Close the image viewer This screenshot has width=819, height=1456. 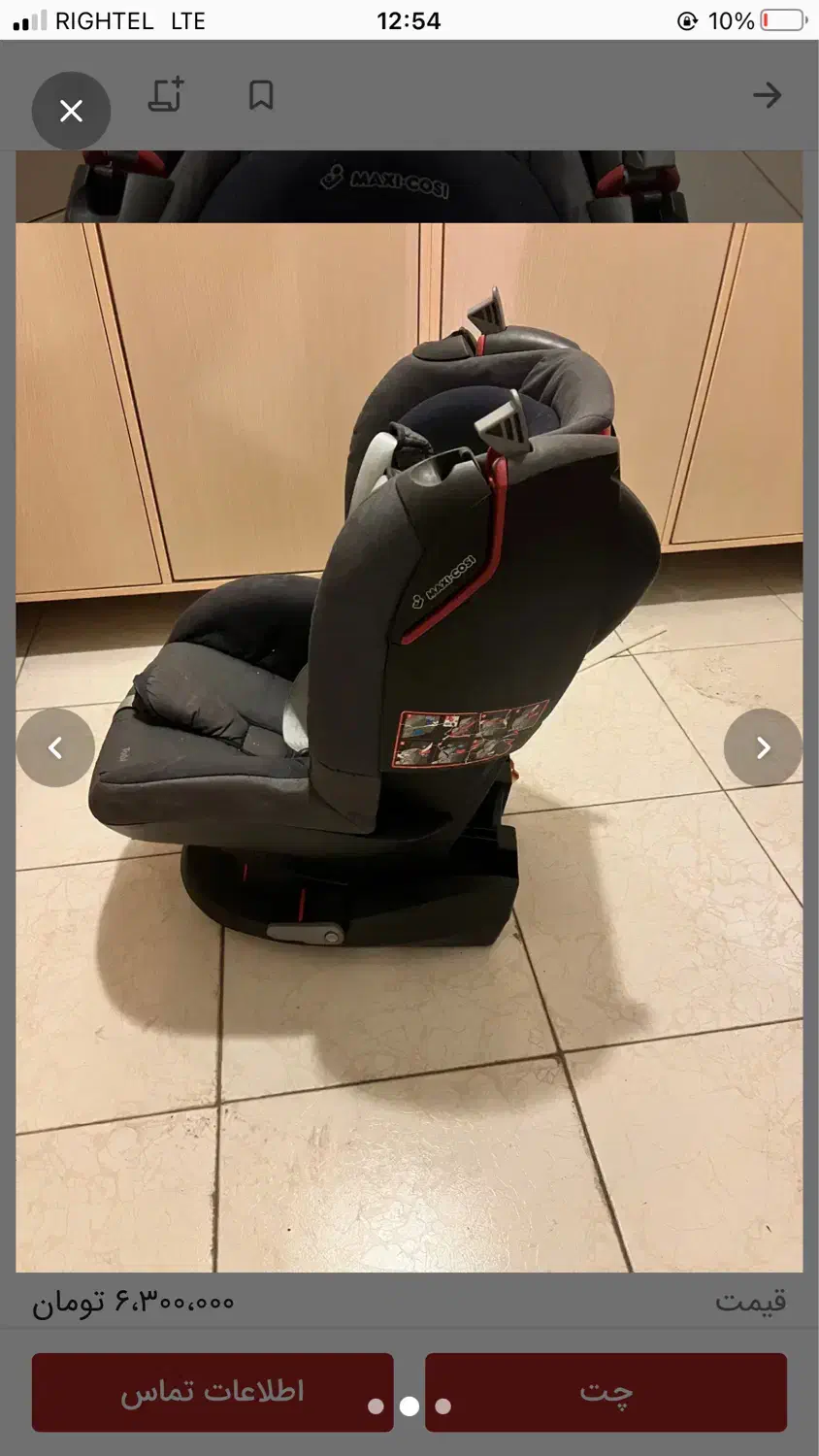click(71, 111)
